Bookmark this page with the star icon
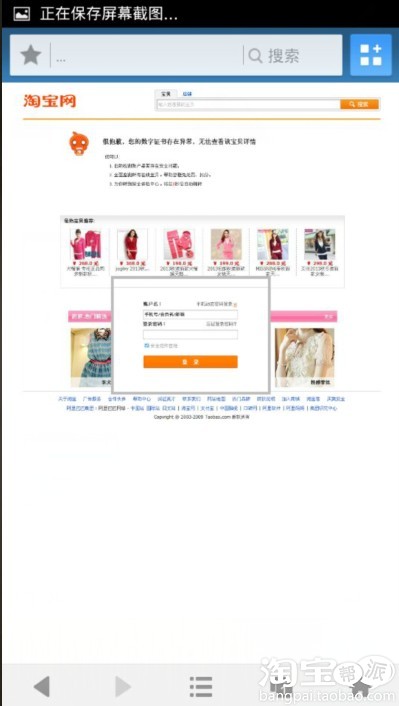This screenshot has width=399, height=706. (x=31, y=55)
